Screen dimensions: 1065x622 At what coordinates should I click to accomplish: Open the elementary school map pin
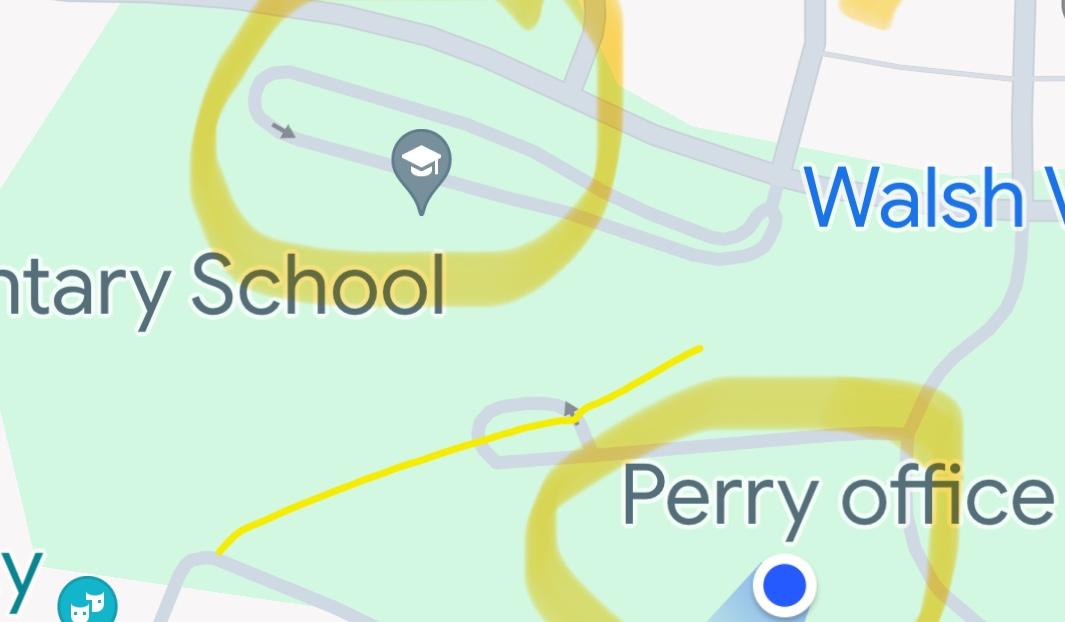coord(421,165)
